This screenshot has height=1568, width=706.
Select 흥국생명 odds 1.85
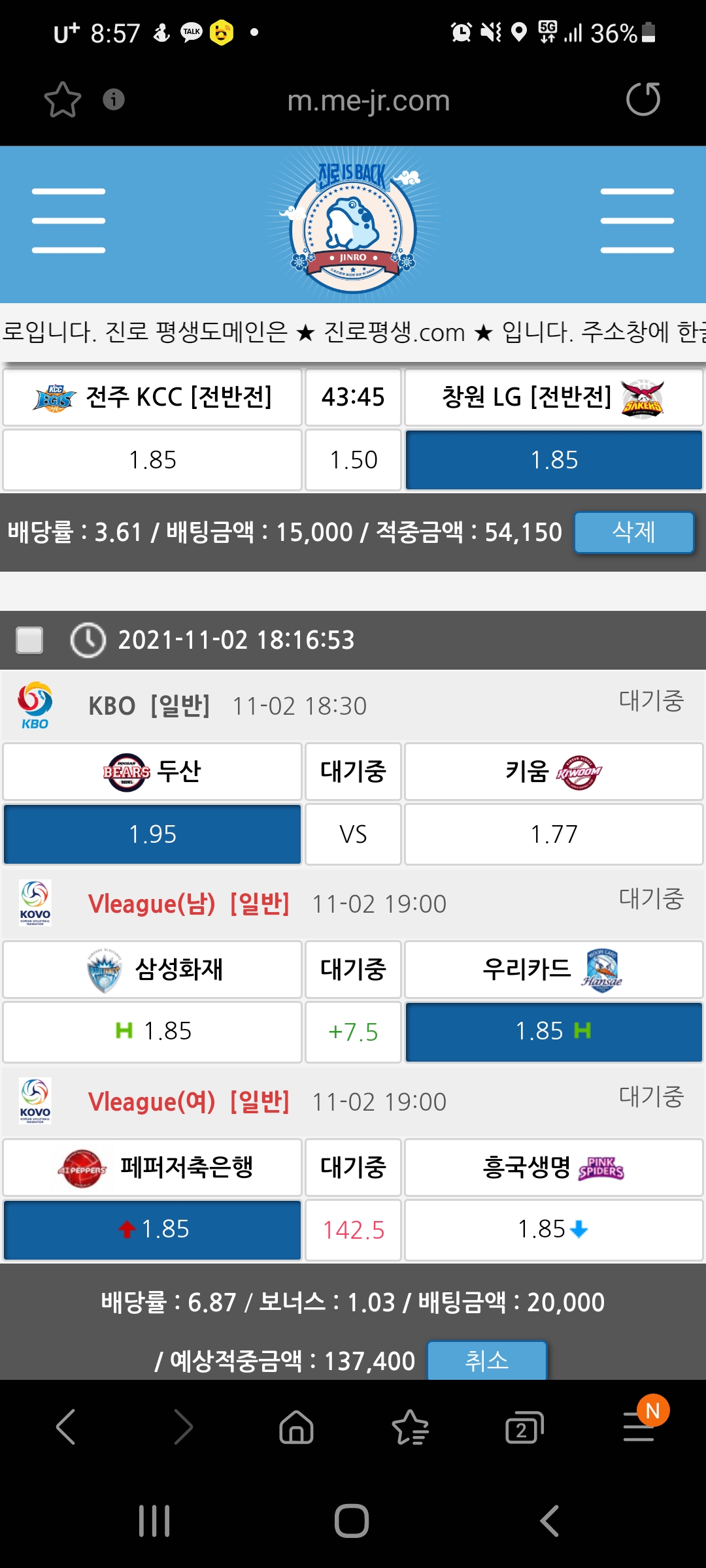coord(554,1230)
